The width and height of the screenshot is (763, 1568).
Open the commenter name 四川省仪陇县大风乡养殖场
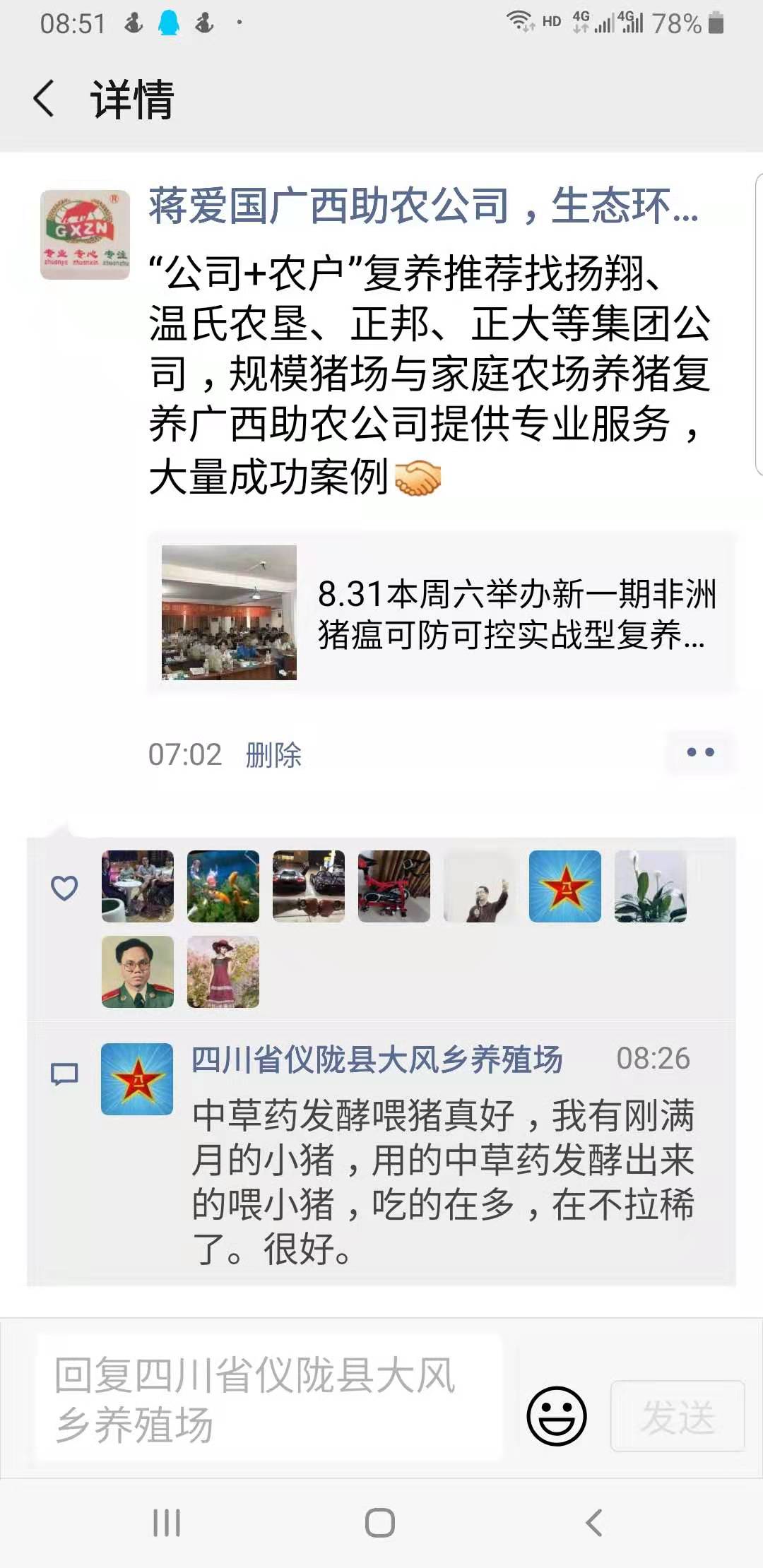[377, 1059]
